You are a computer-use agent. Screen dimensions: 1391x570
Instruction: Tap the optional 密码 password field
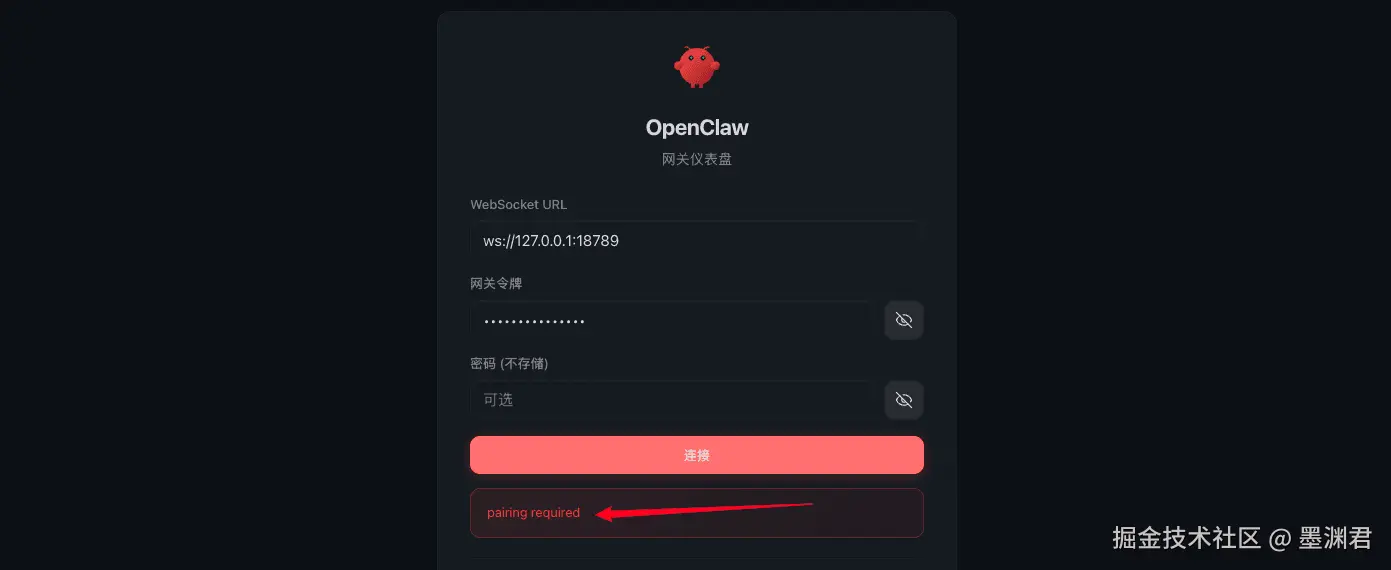[672, 400]
